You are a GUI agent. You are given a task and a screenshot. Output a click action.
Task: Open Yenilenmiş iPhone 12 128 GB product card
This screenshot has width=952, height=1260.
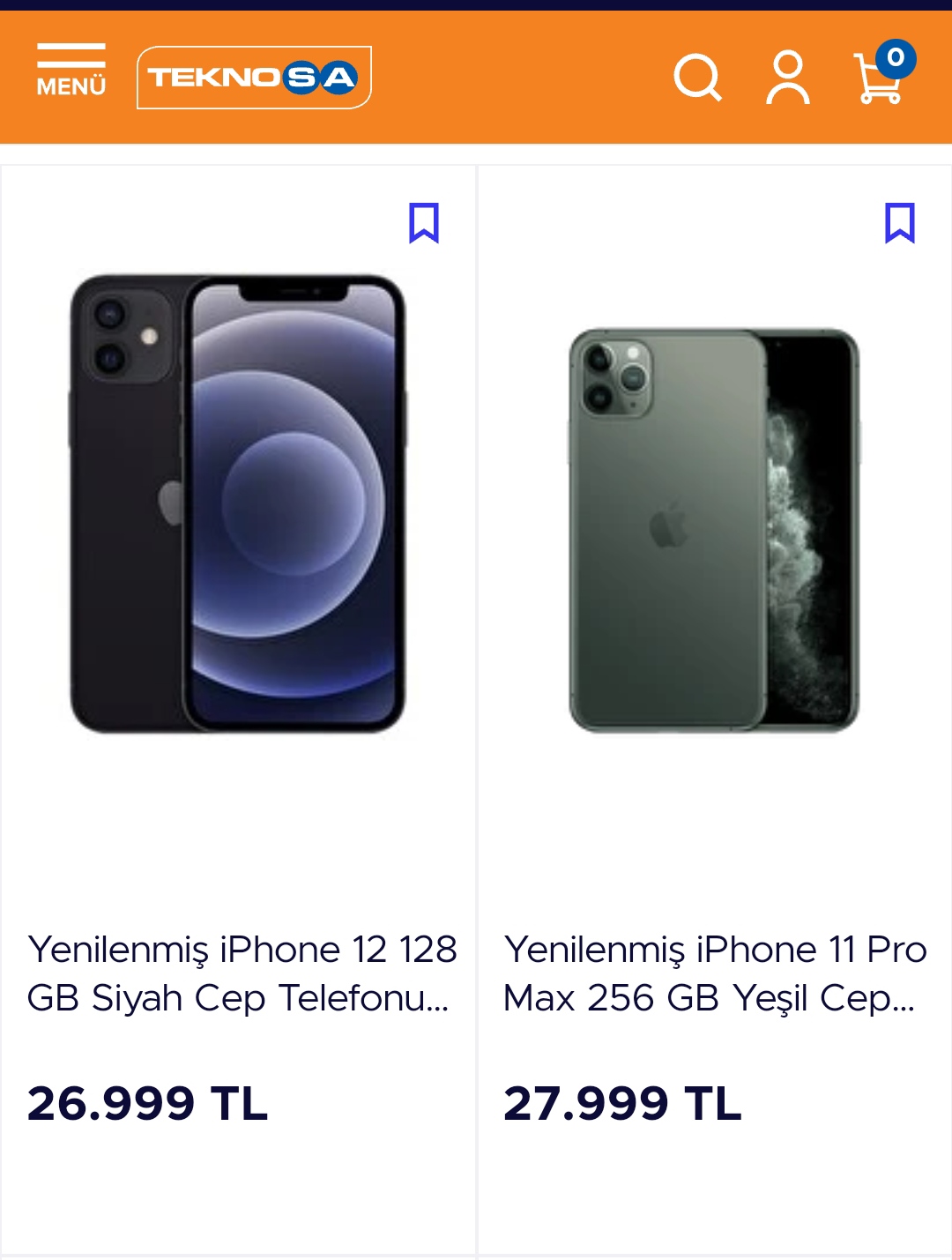click(238, 973)
